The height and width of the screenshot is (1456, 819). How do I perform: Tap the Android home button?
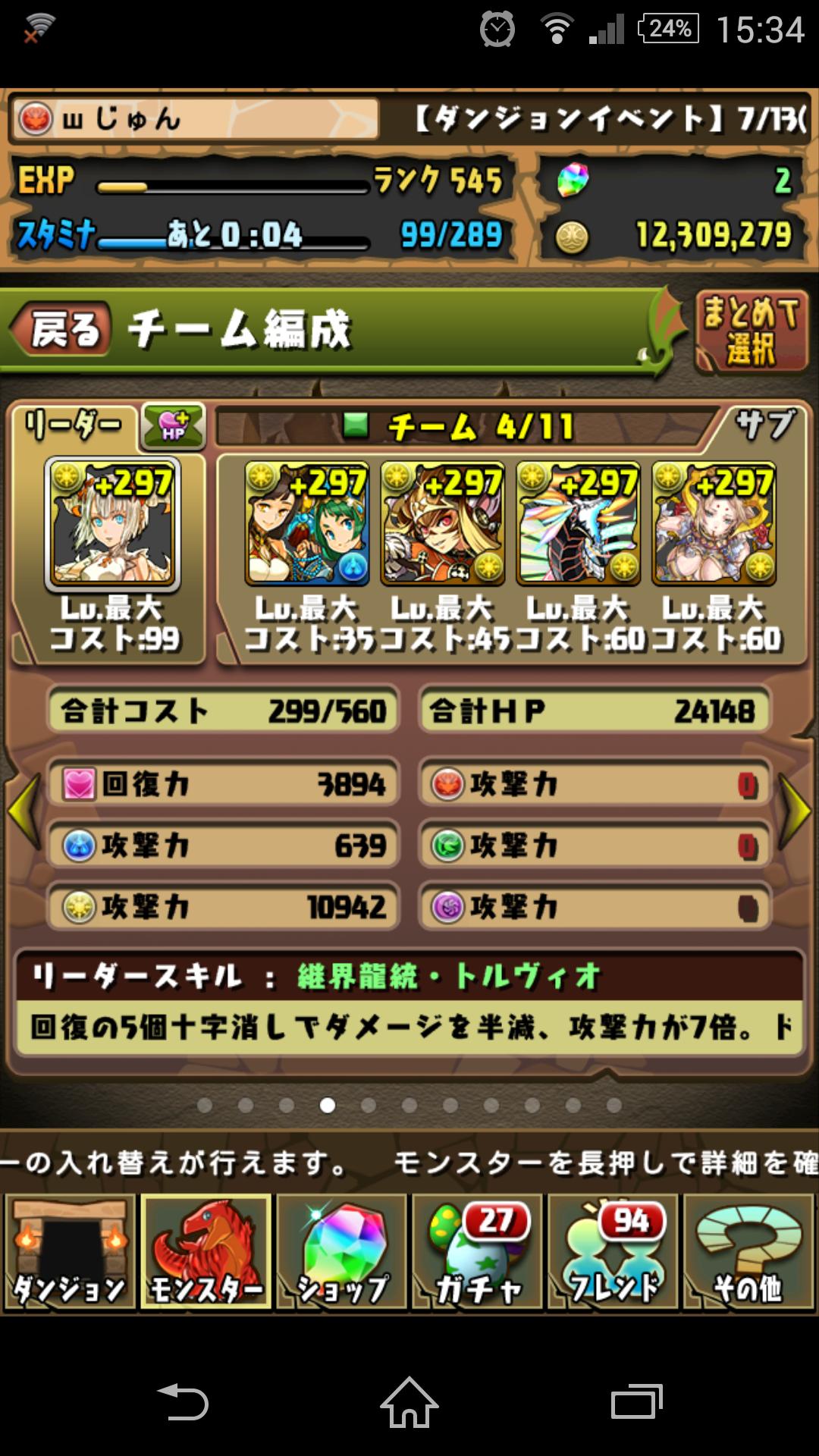[x=409, y=1402]
